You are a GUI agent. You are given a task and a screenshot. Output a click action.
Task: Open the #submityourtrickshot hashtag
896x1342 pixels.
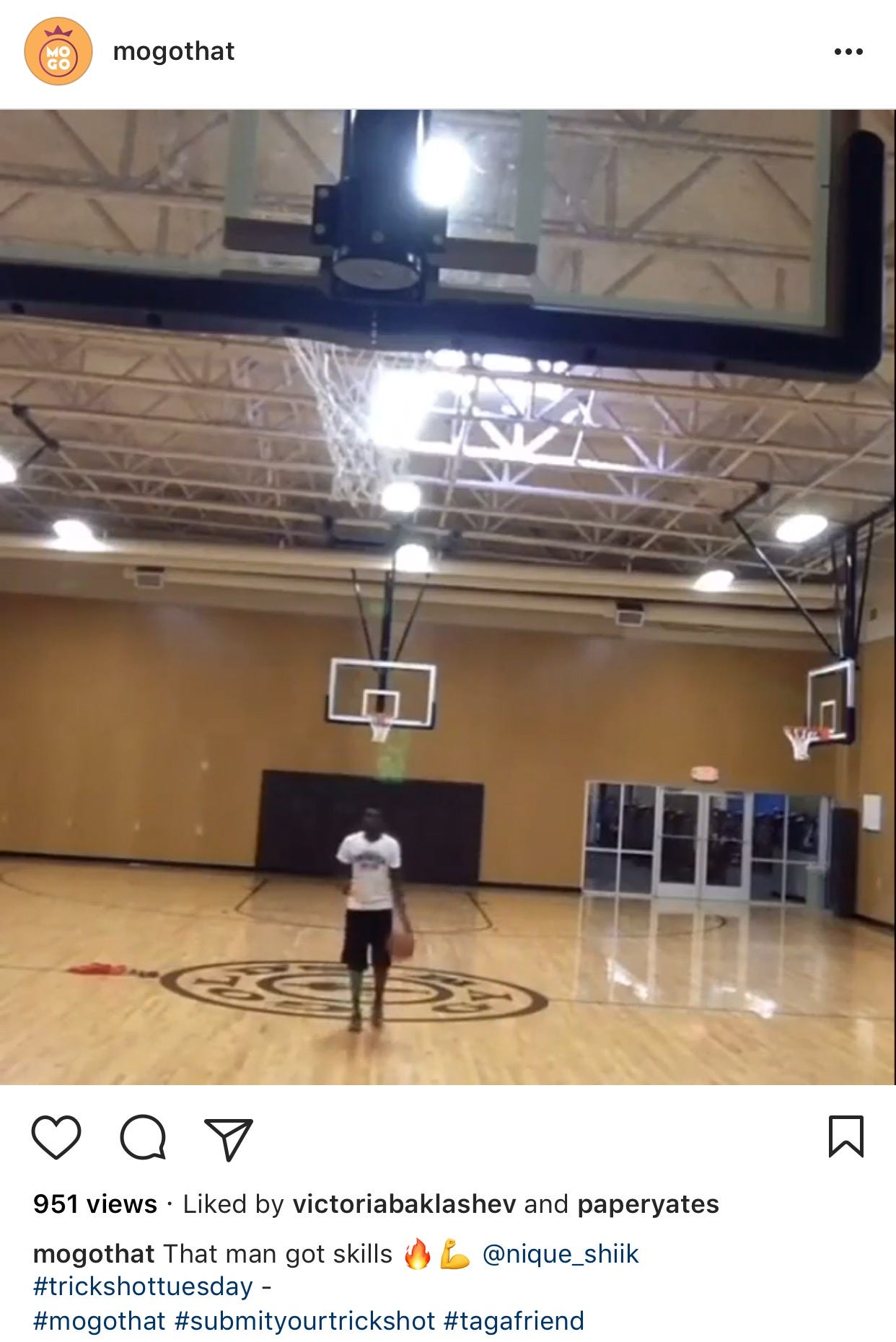click(x=304, y=1321)
